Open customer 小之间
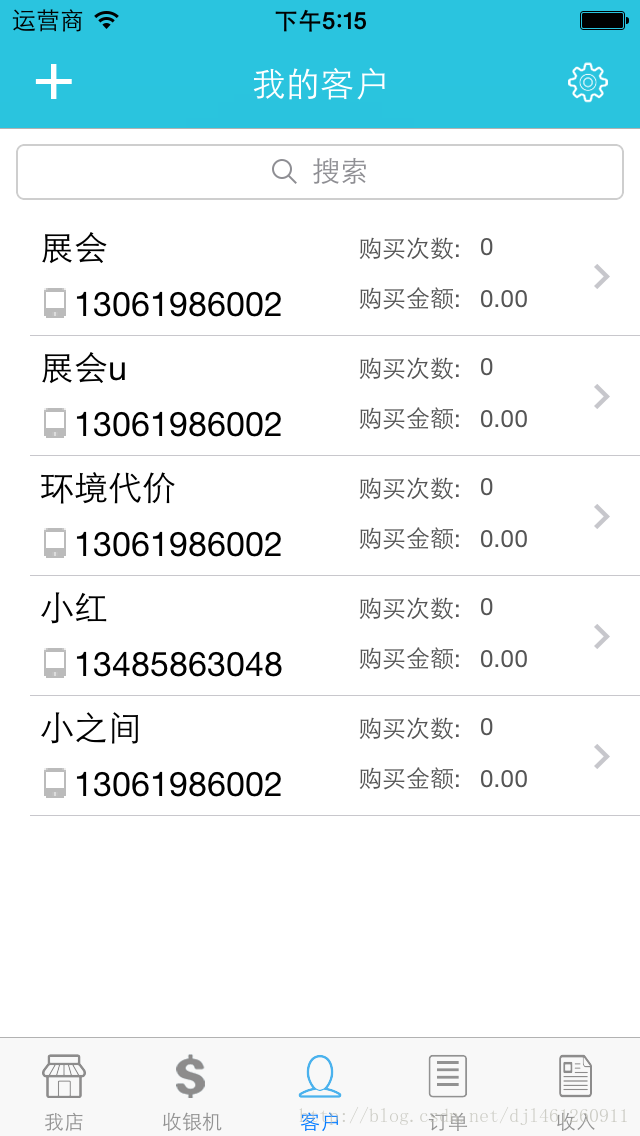The image size is (640, 1136). [x=320, y=757]
